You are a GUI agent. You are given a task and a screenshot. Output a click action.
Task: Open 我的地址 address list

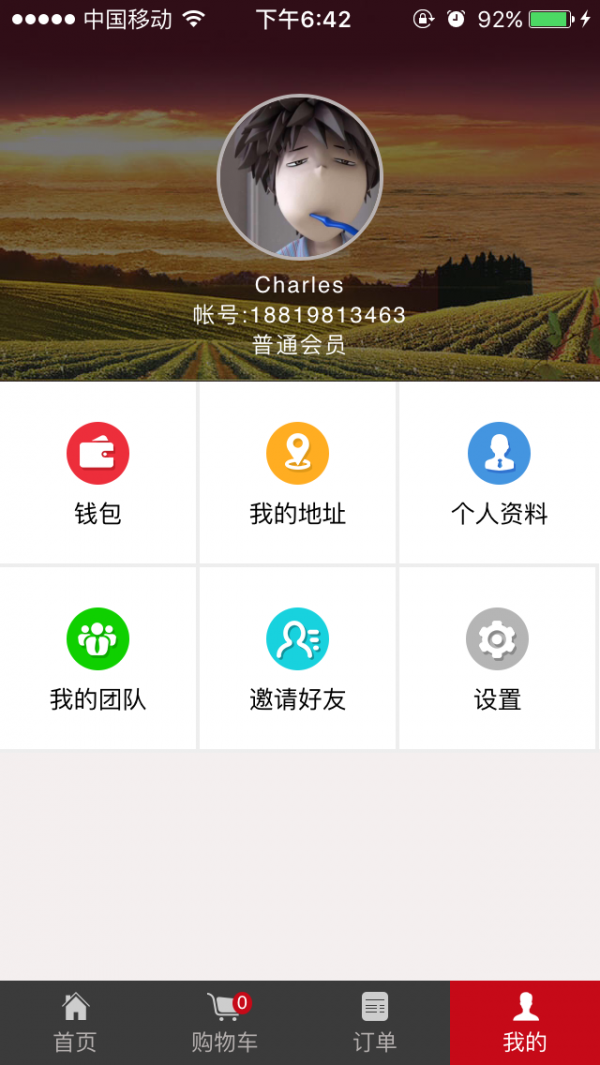[298, 473]
